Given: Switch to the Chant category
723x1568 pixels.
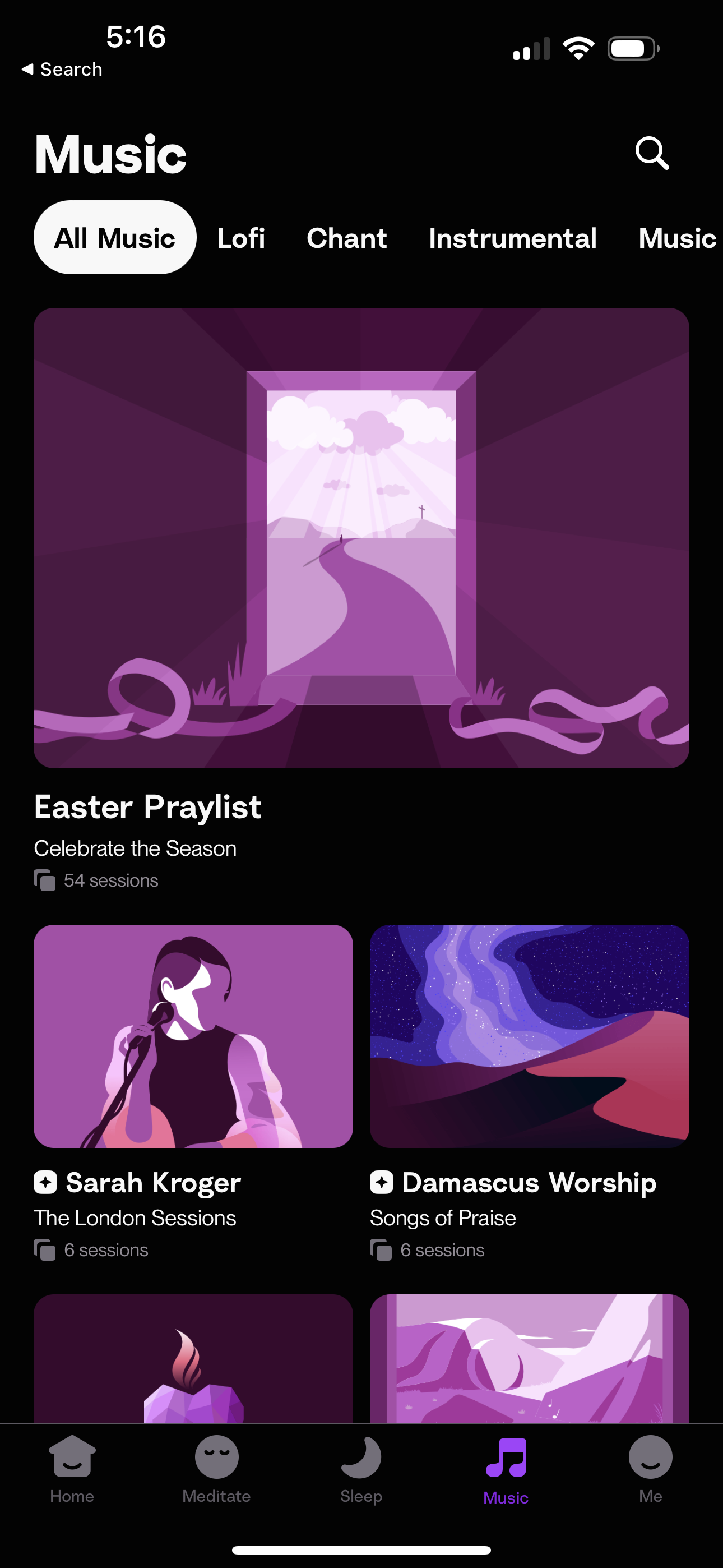Looking at the screenshot, I should (x=346, y=238).
